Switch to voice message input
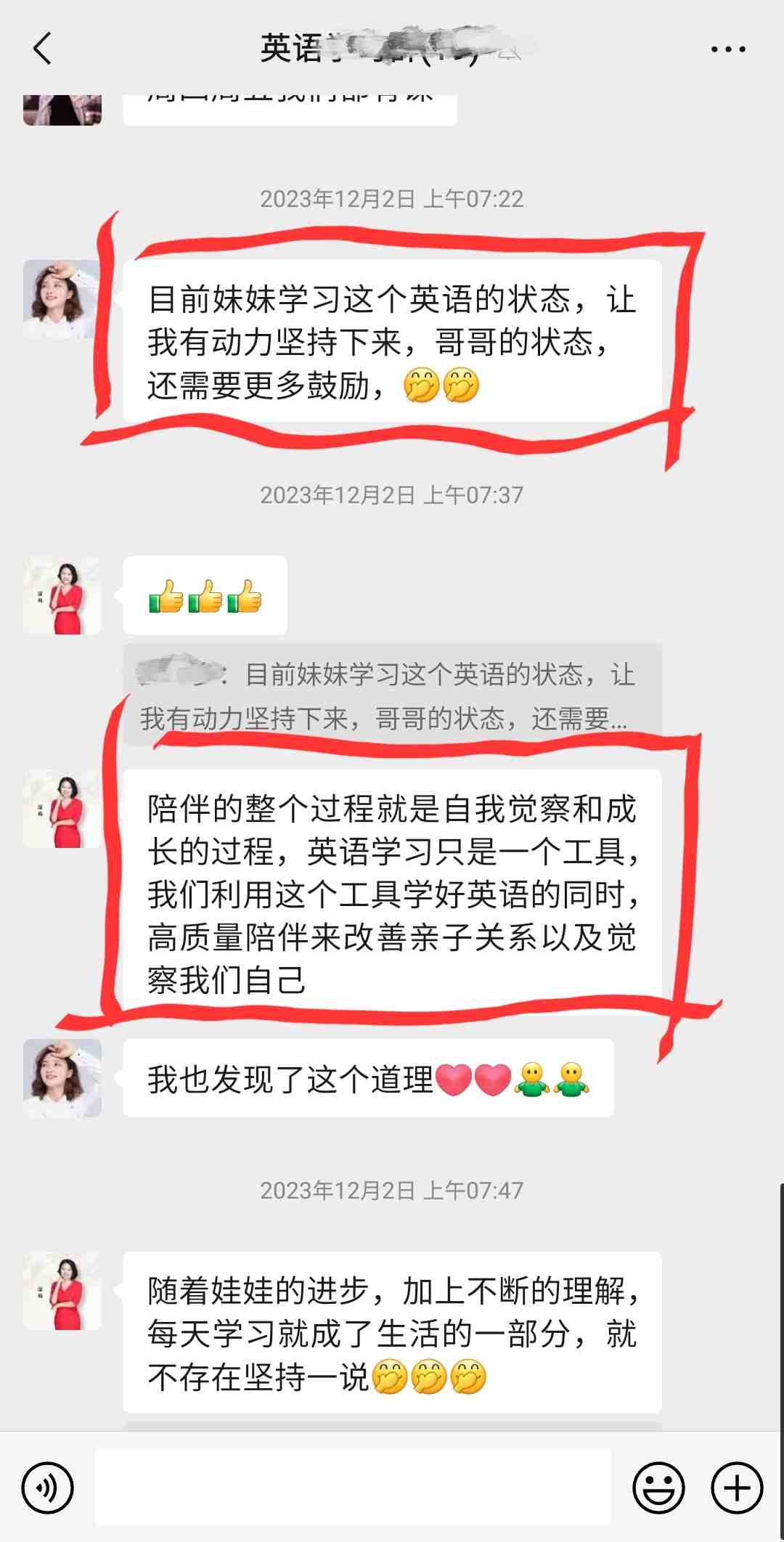The width and height of the screenshot is (784, 1542). (47, 1488)
